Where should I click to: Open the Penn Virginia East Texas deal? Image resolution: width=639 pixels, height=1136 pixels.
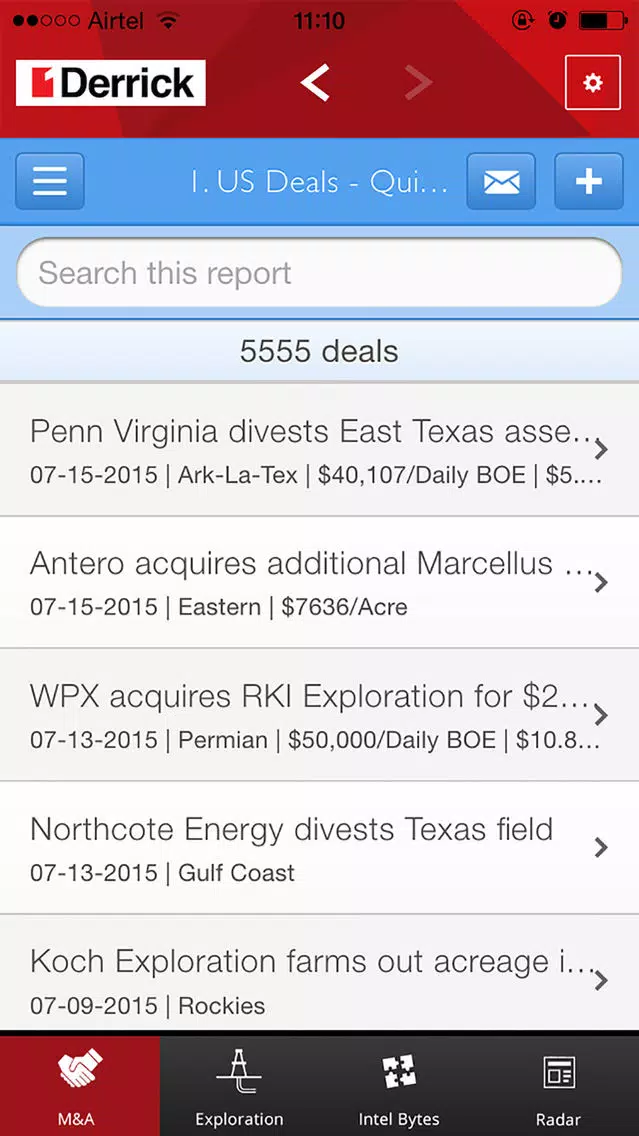320,450
